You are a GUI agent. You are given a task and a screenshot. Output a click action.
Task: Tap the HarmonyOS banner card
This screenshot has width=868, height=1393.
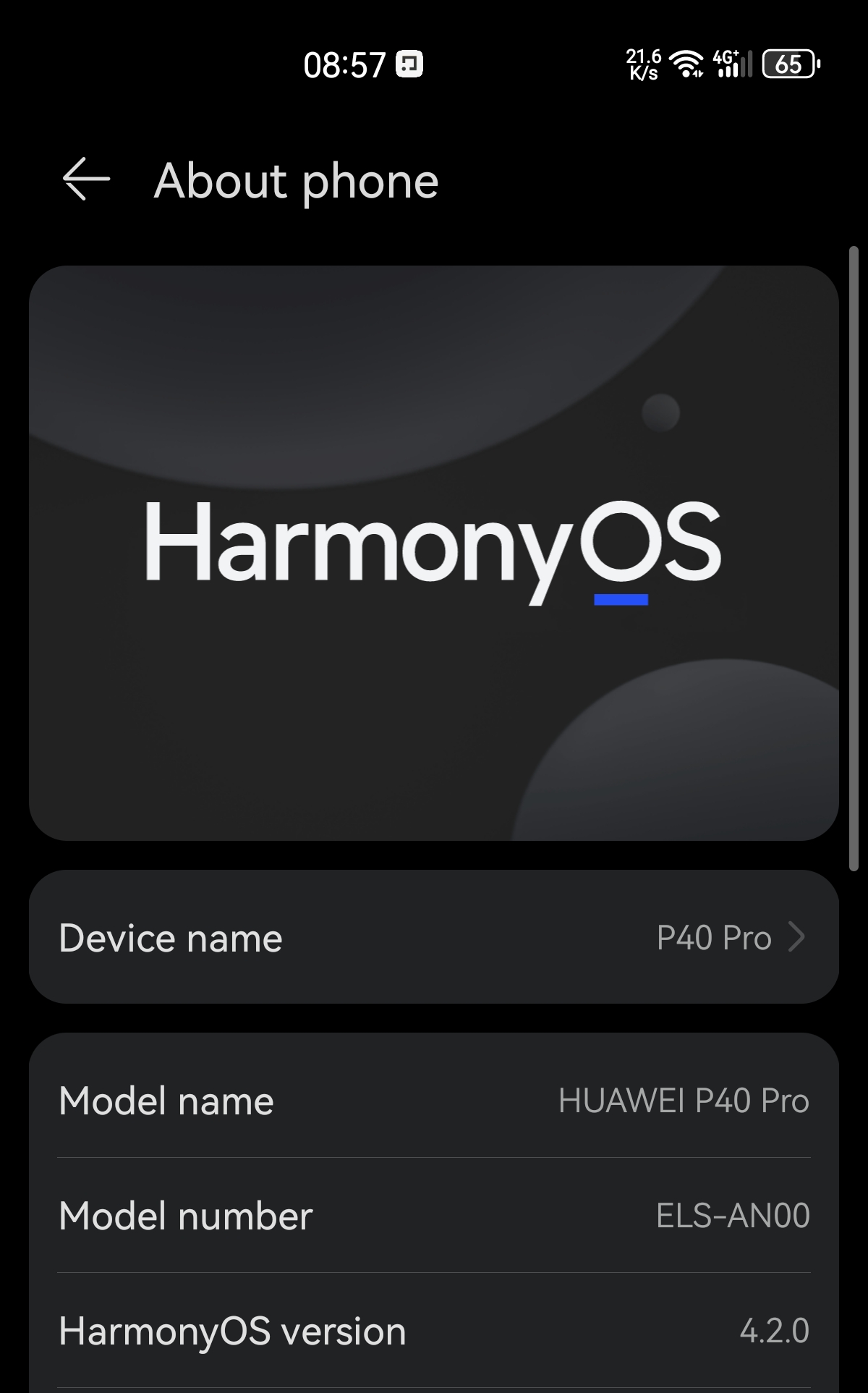[x=434, y=553]
